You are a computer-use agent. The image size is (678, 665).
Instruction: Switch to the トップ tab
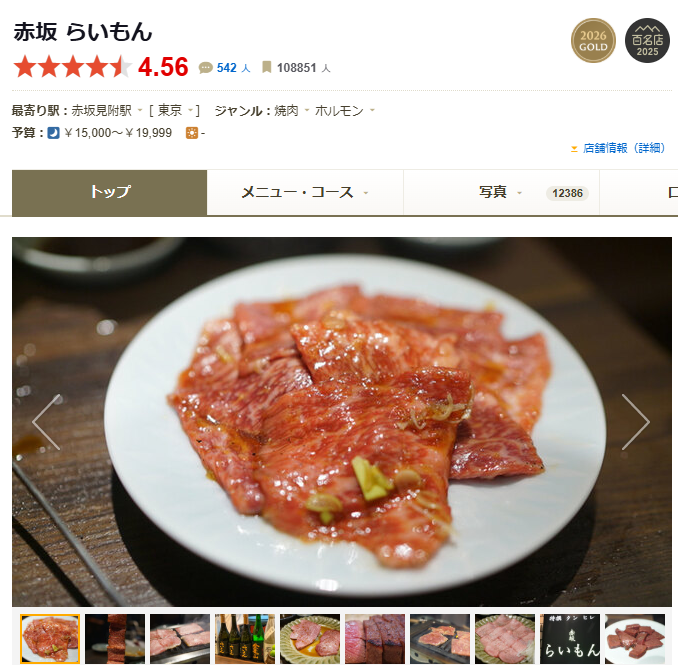tap(110, 192)
